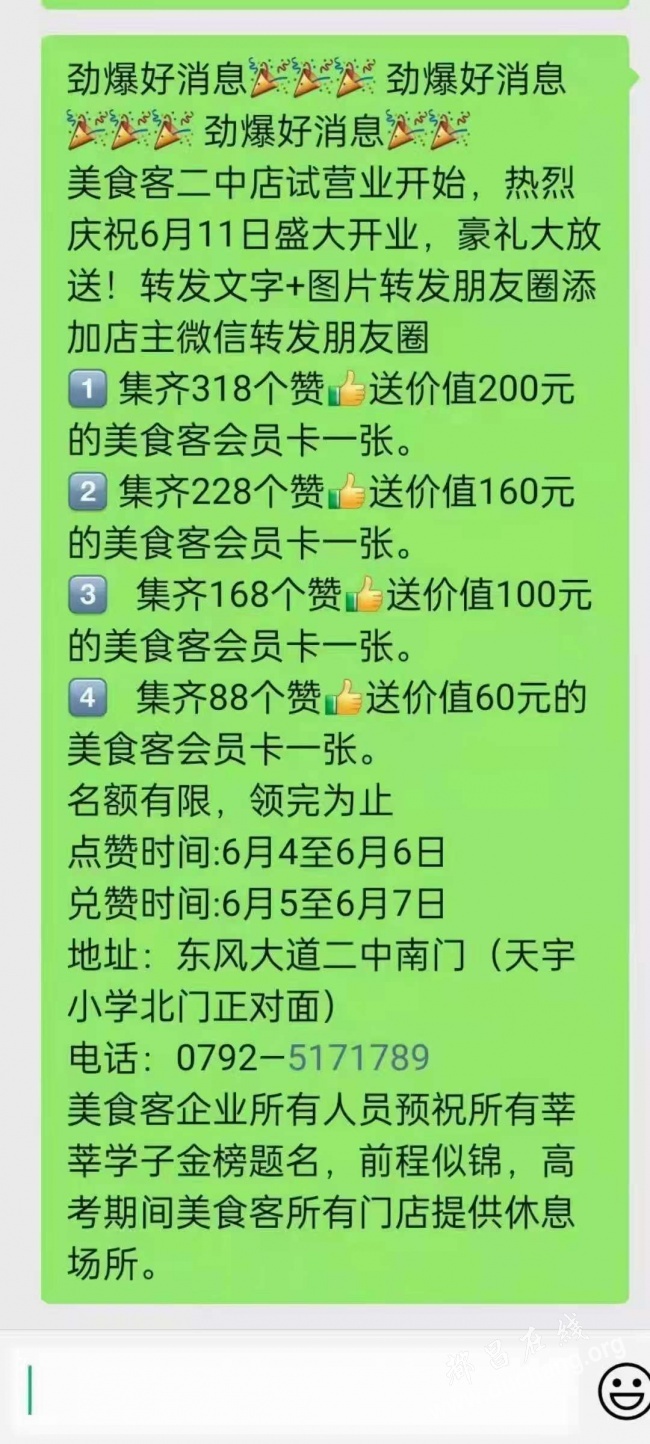Open the emoji picker
650x1444 pixels.
[622, 1391]
